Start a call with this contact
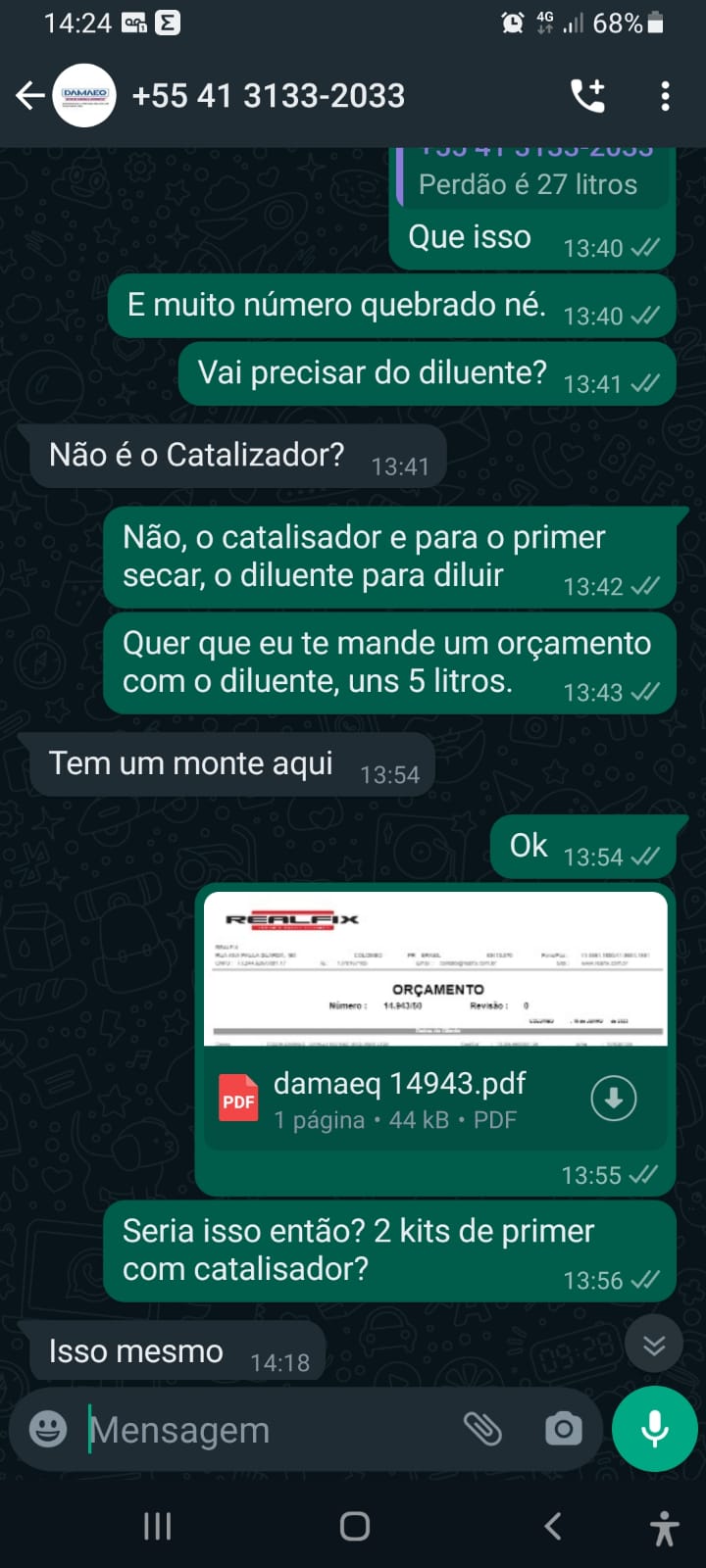 (587, 96)
